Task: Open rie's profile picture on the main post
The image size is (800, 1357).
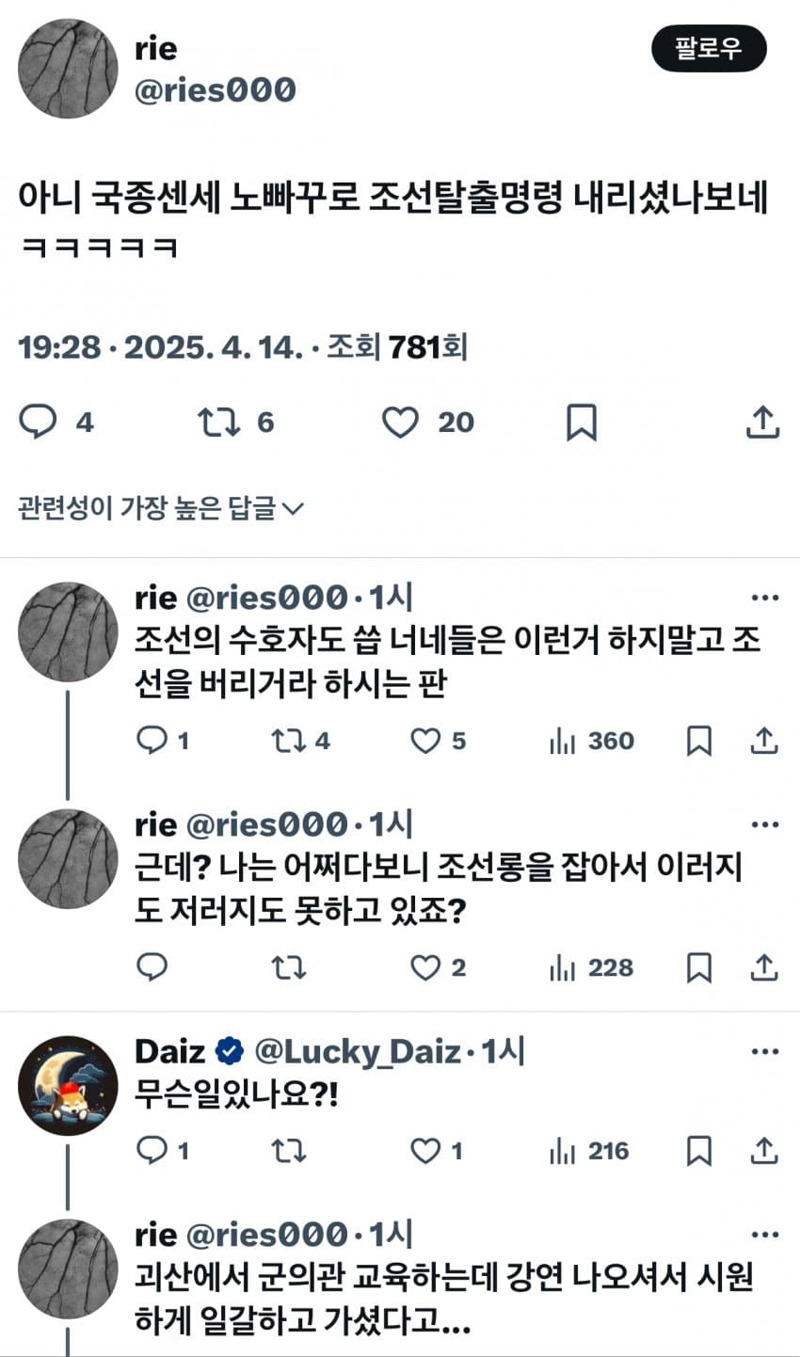Action: (x=68, y=69)
